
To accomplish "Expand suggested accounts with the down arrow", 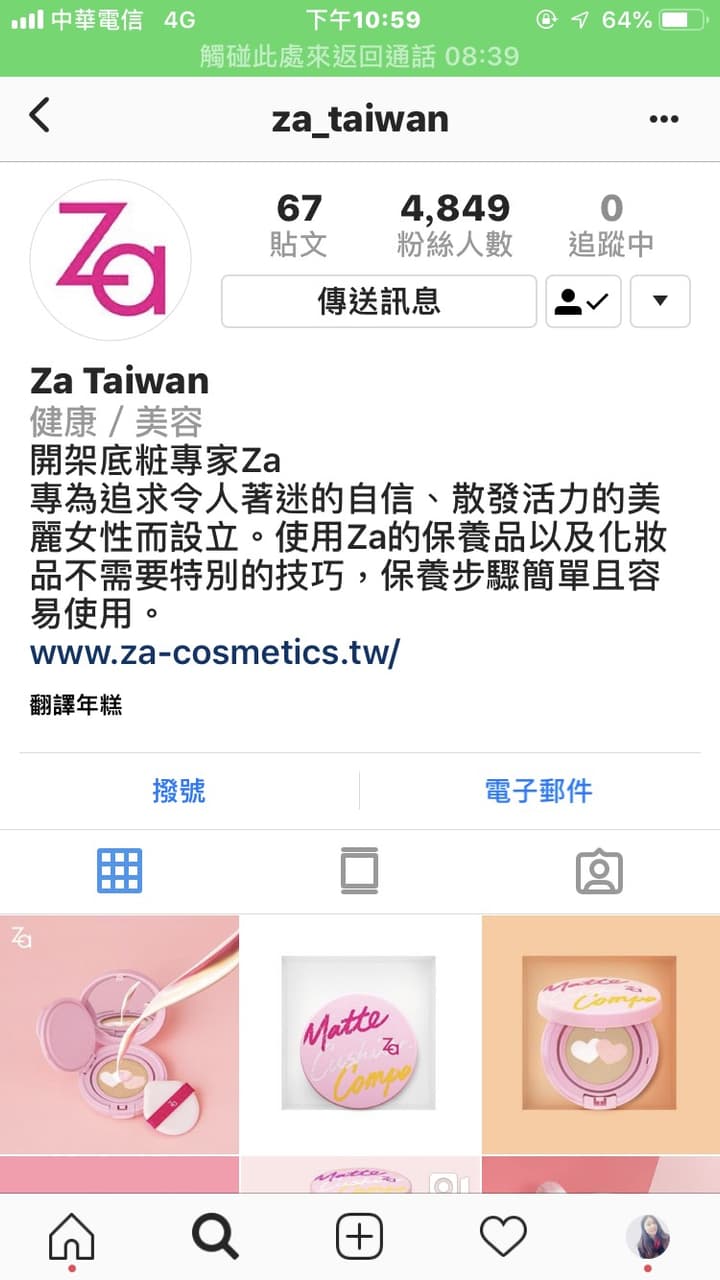I will [660, 302].
